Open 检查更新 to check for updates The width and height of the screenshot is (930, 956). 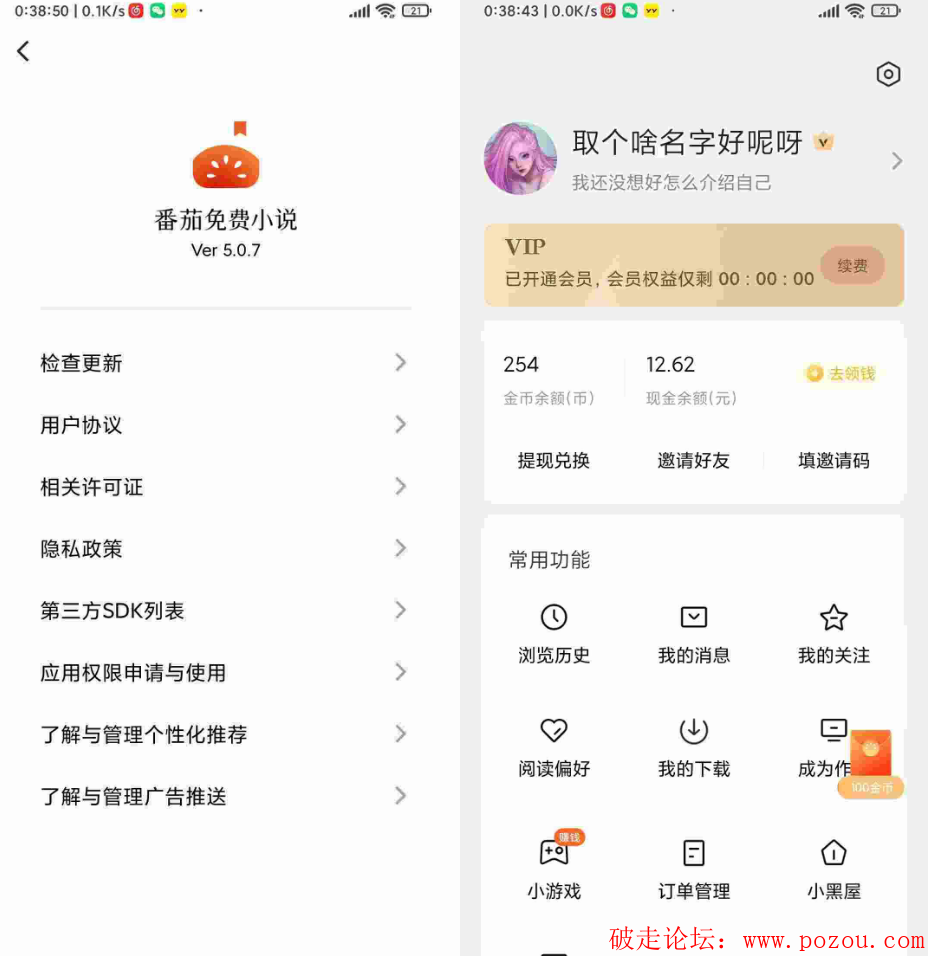(224, 363)
